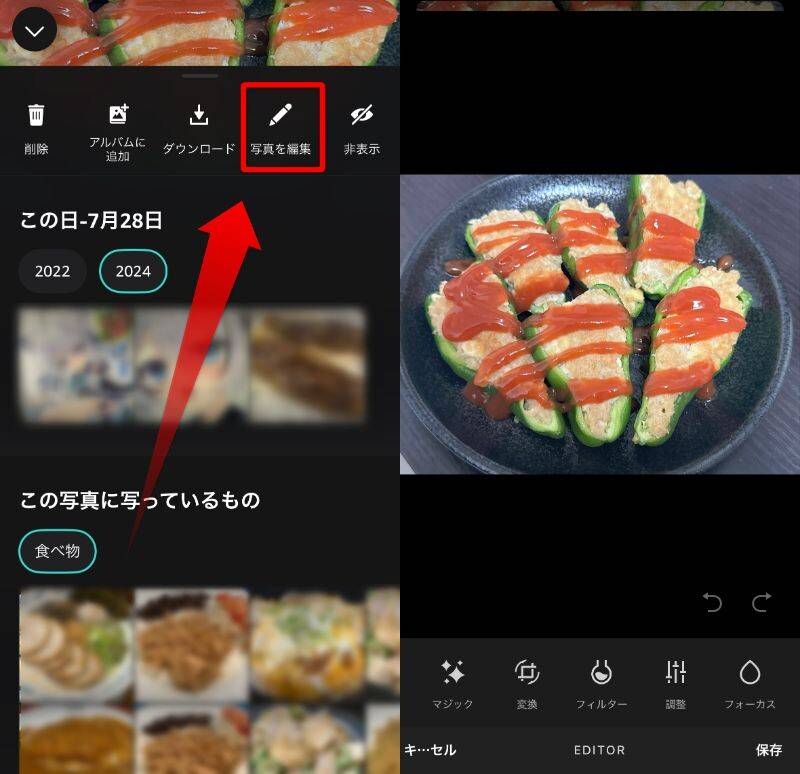This screenshot has width=800, height=774.
Task: Open the フォーカス focus tool
Action: (x=750, y=684)
